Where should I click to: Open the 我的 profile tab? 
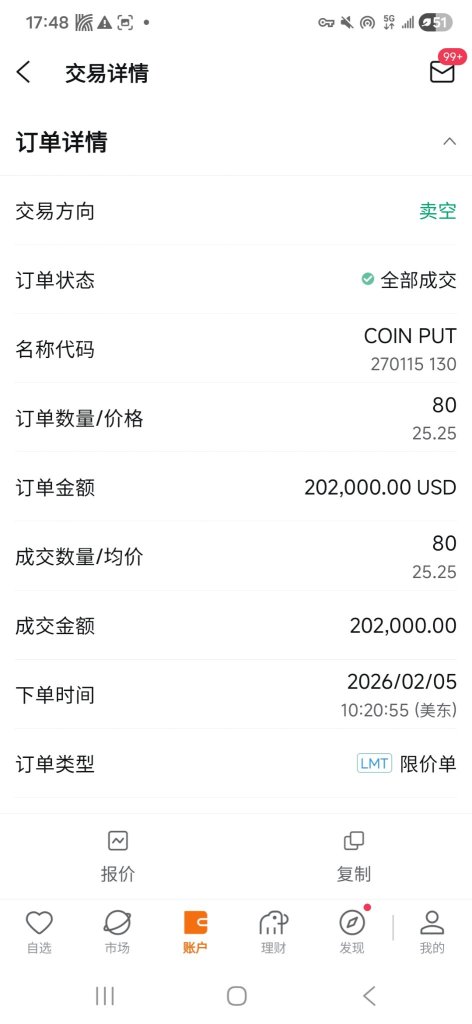click(432, 933)
